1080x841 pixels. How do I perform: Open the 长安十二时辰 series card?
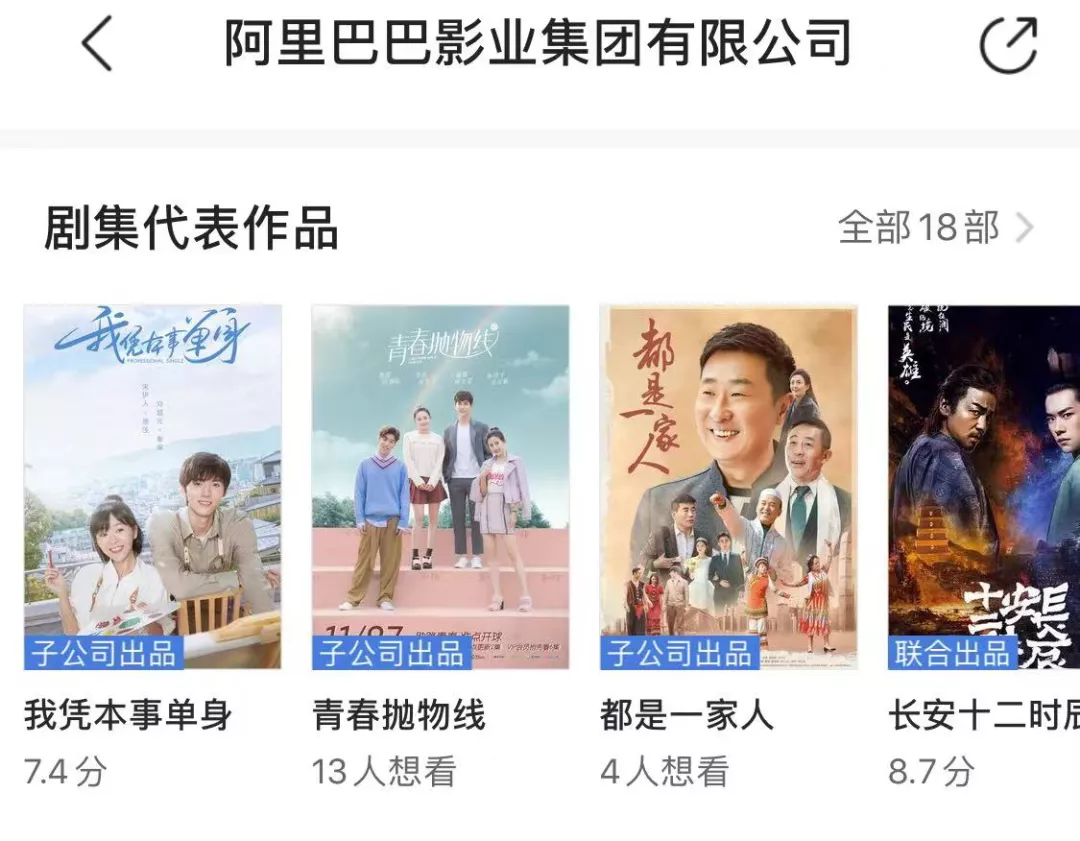[984, 487]
